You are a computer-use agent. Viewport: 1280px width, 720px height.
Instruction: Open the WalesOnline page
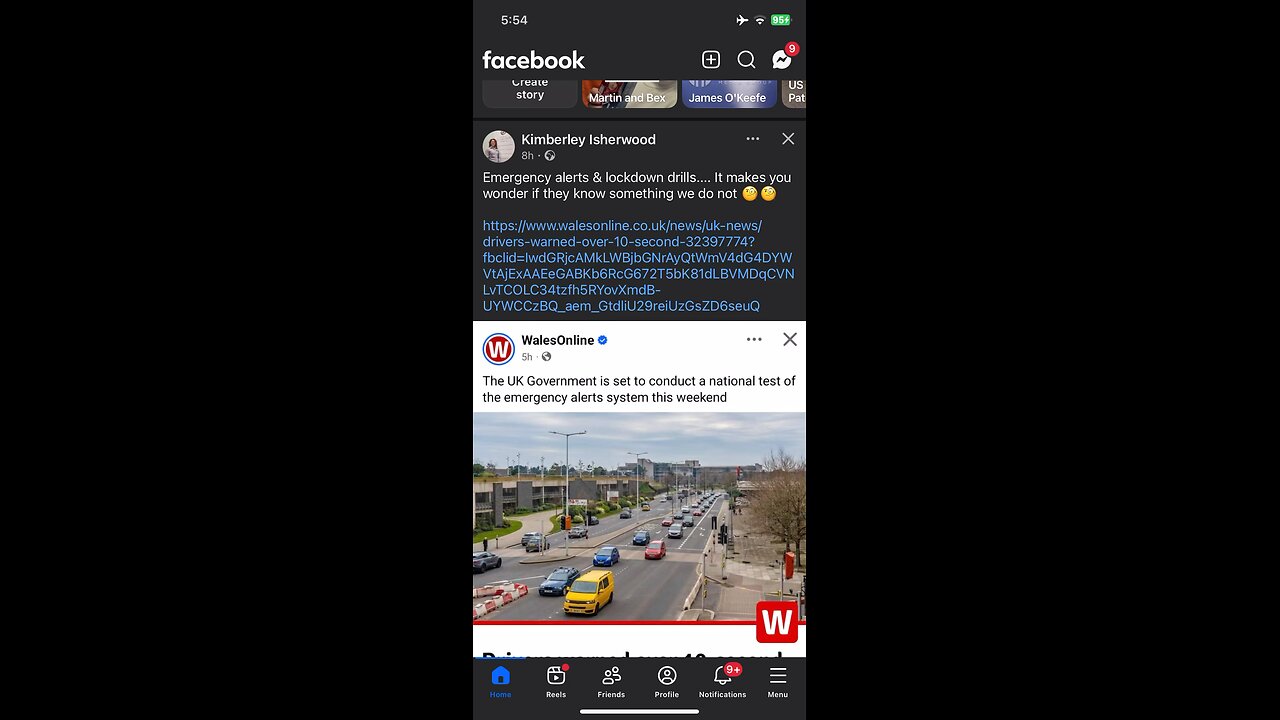click(557, 340)
